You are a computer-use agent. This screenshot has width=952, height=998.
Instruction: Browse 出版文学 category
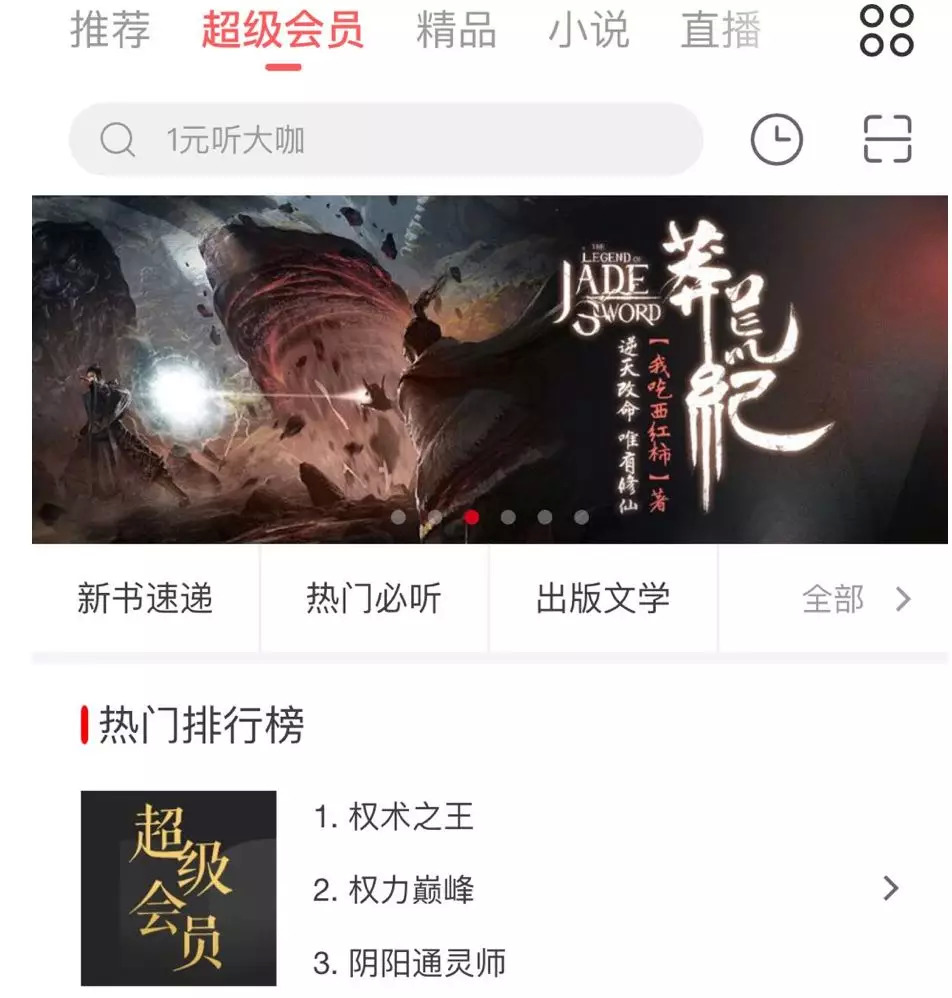(x=603, y=599)
